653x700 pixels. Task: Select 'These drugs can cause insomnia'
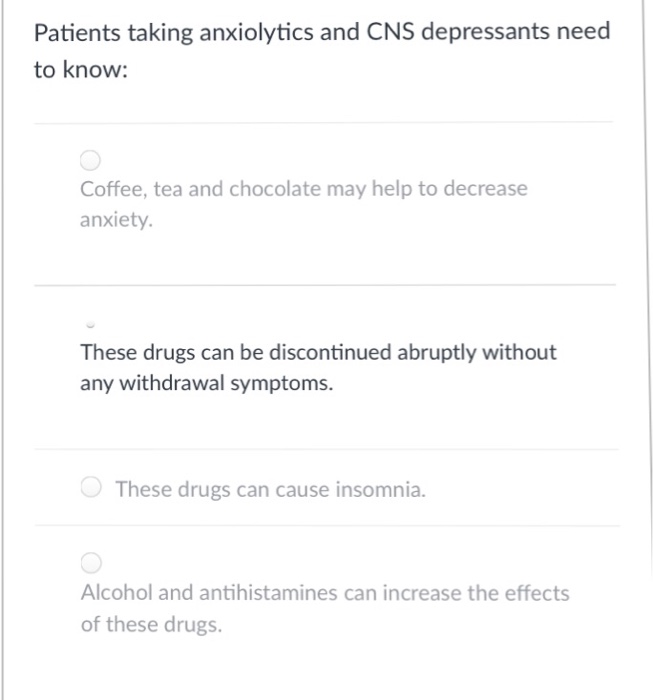[91, 489]
